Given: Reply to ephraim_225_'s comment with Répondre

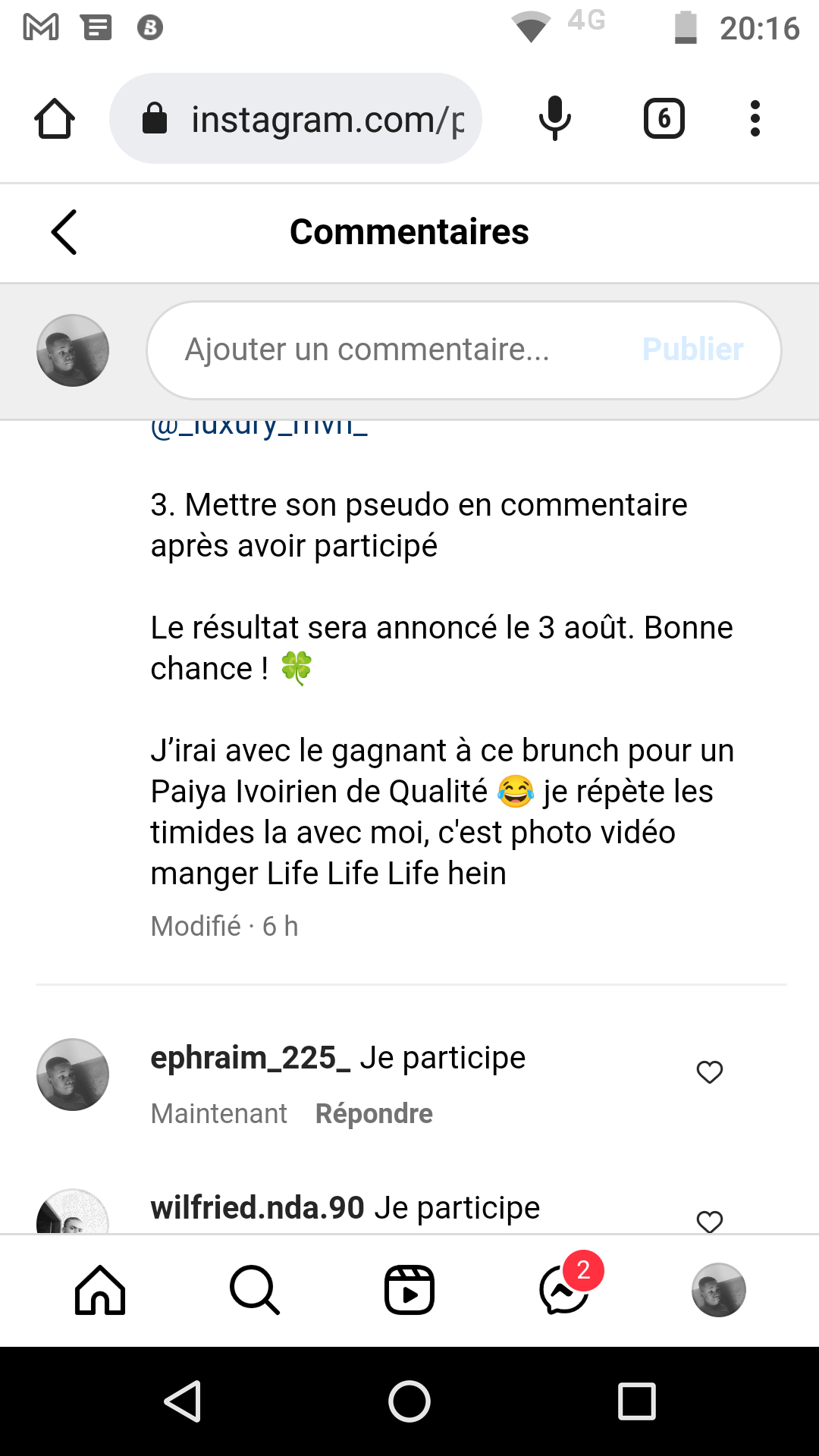Looking at the screenshot, I should pyautogui.click(x=374, y=1113).
